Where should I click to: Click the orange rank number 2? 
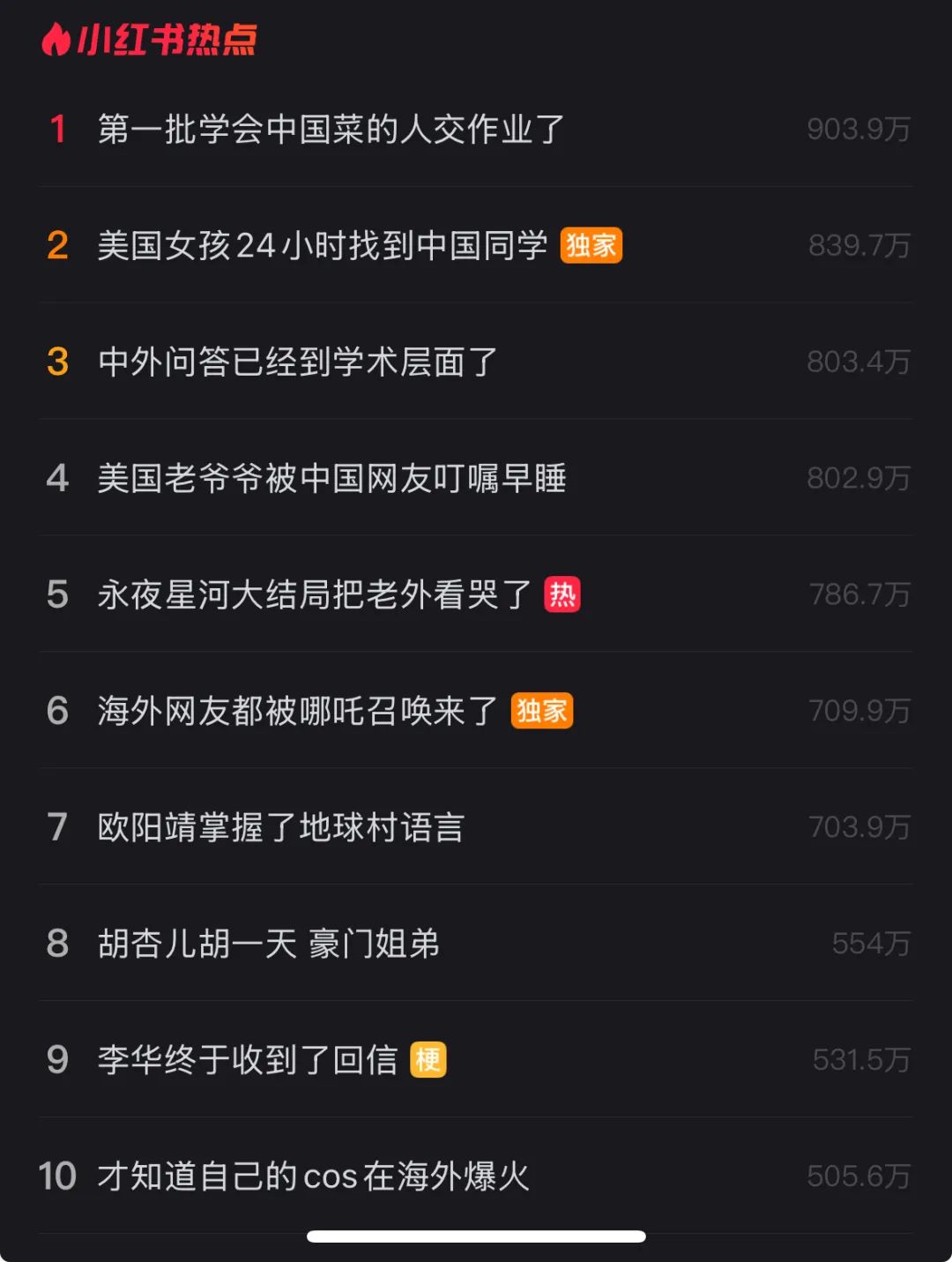(58, 246)
